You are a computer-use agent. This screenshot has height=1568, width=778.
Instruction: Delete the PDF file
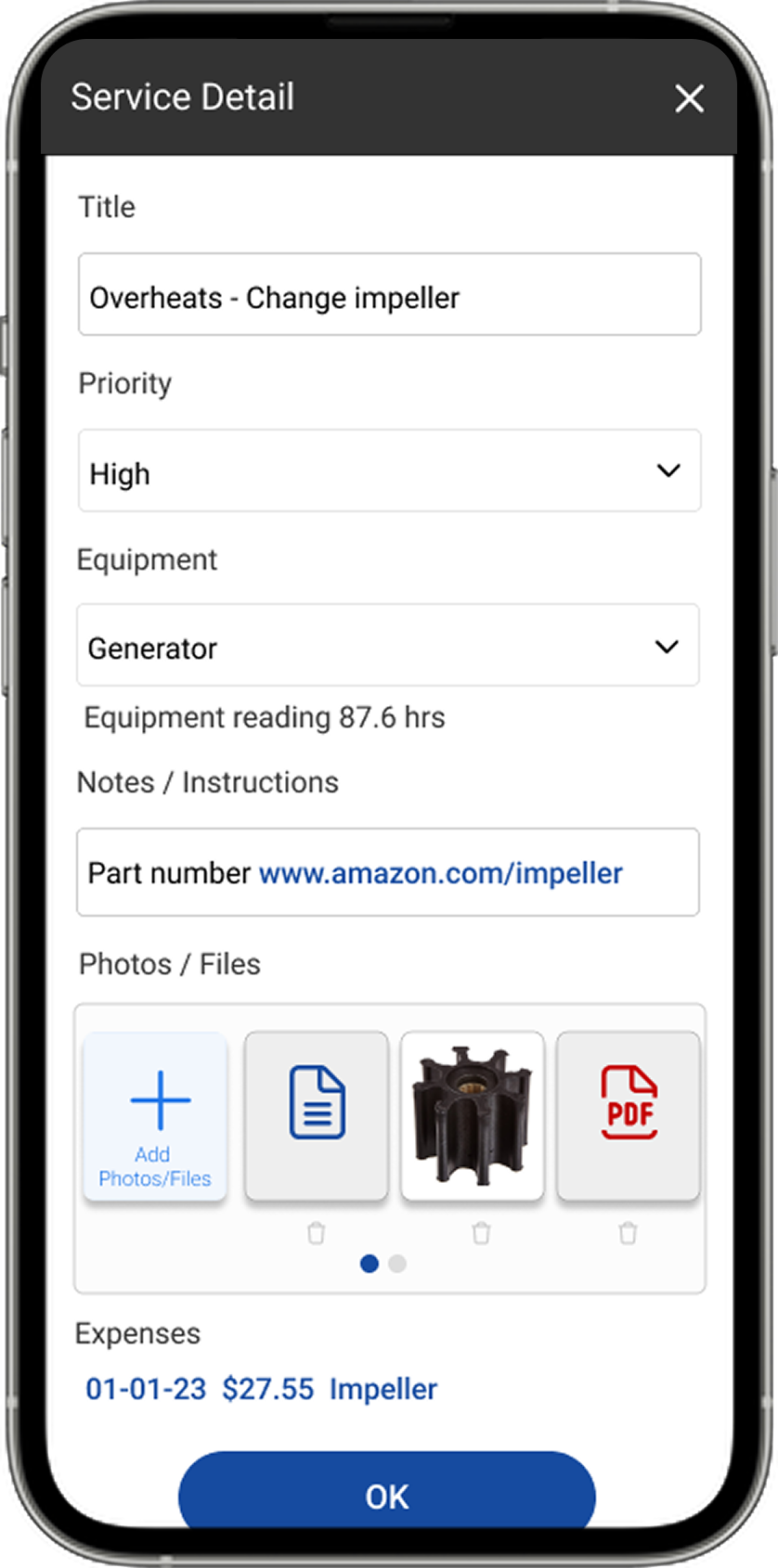pyautogui.click(x=629, y=1233)
